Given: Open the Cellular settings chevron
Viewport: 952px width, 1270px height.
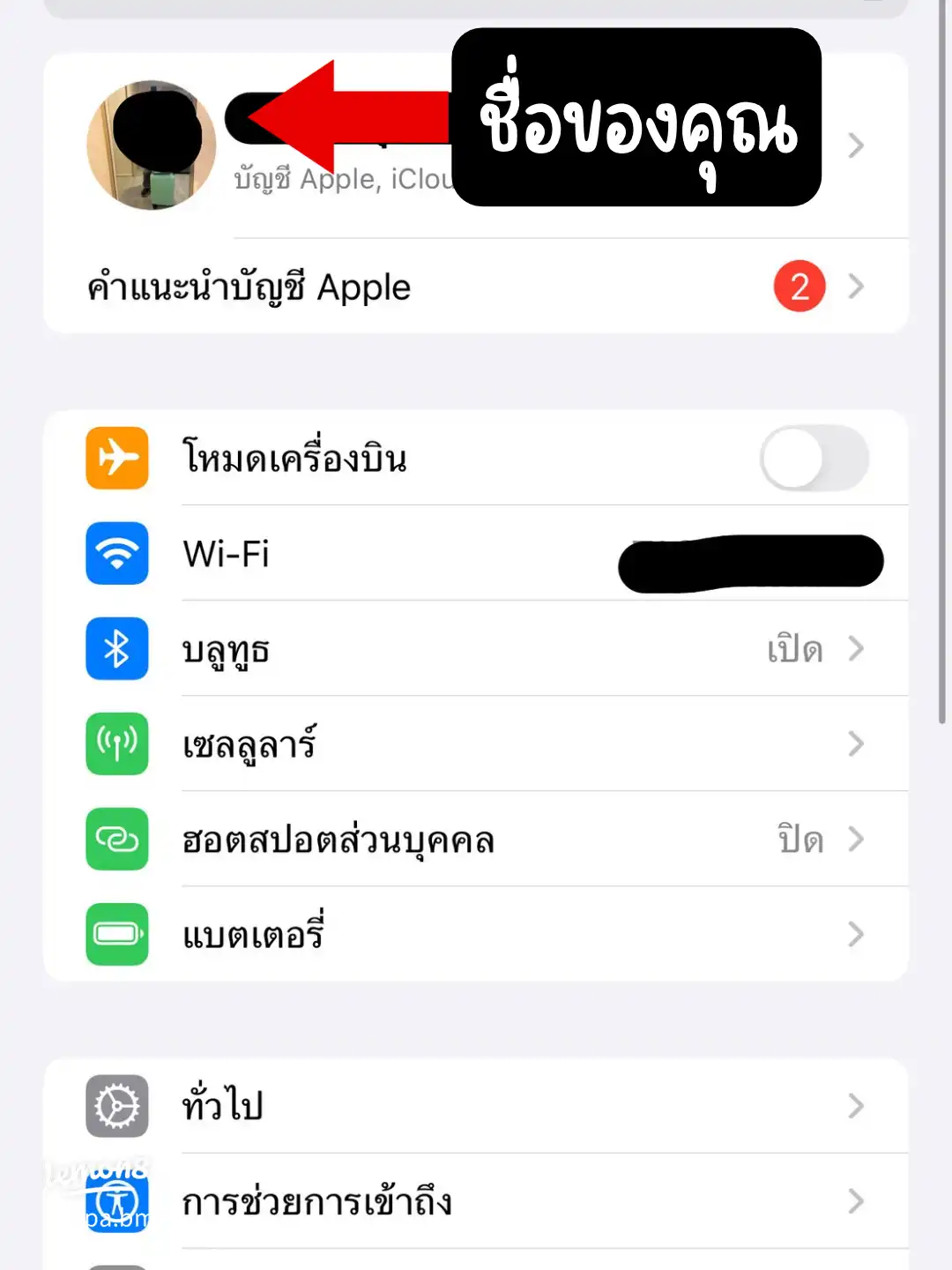Looking at the screenshot, I should click(854, 744).
